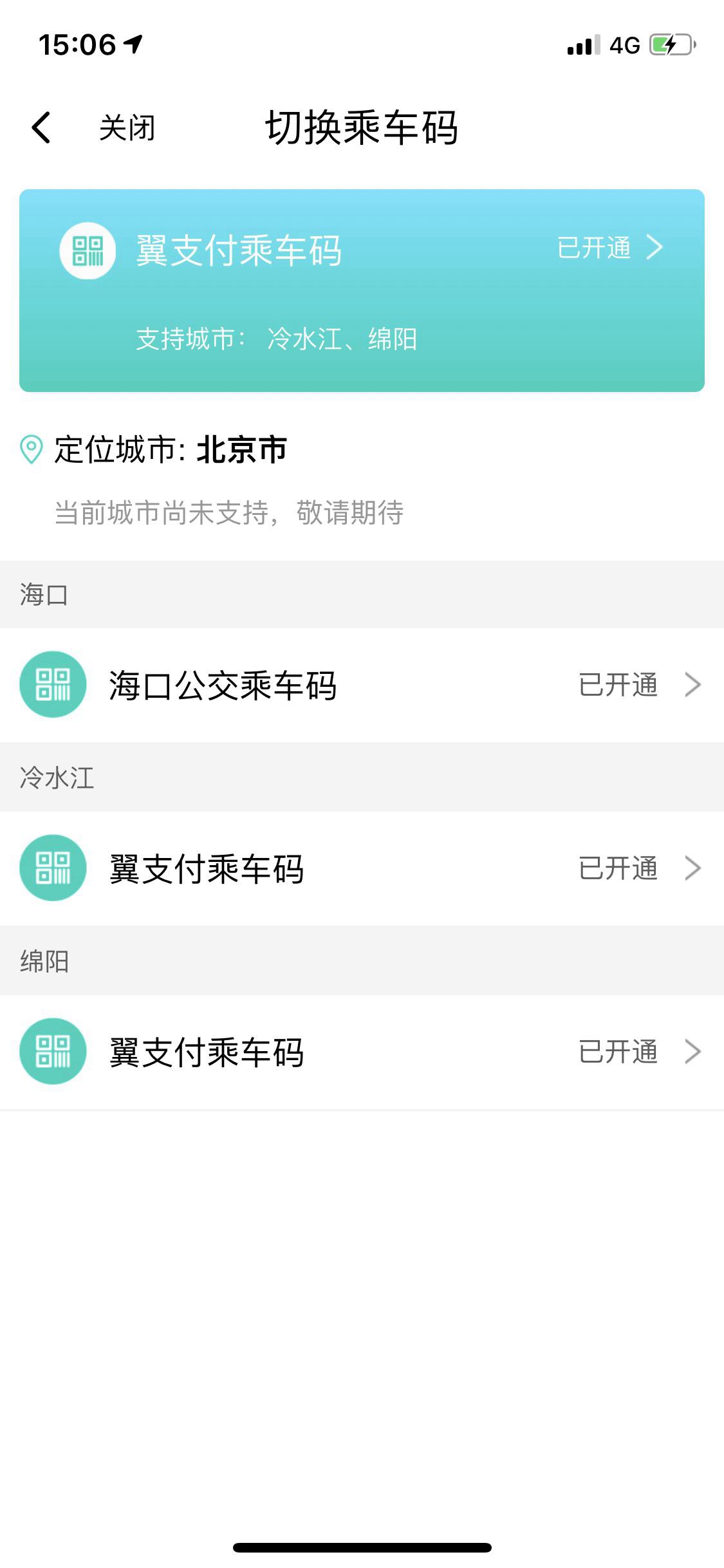
Task: Select 翼支付乘车码 under 冷水江
Action: coord(362,868)
